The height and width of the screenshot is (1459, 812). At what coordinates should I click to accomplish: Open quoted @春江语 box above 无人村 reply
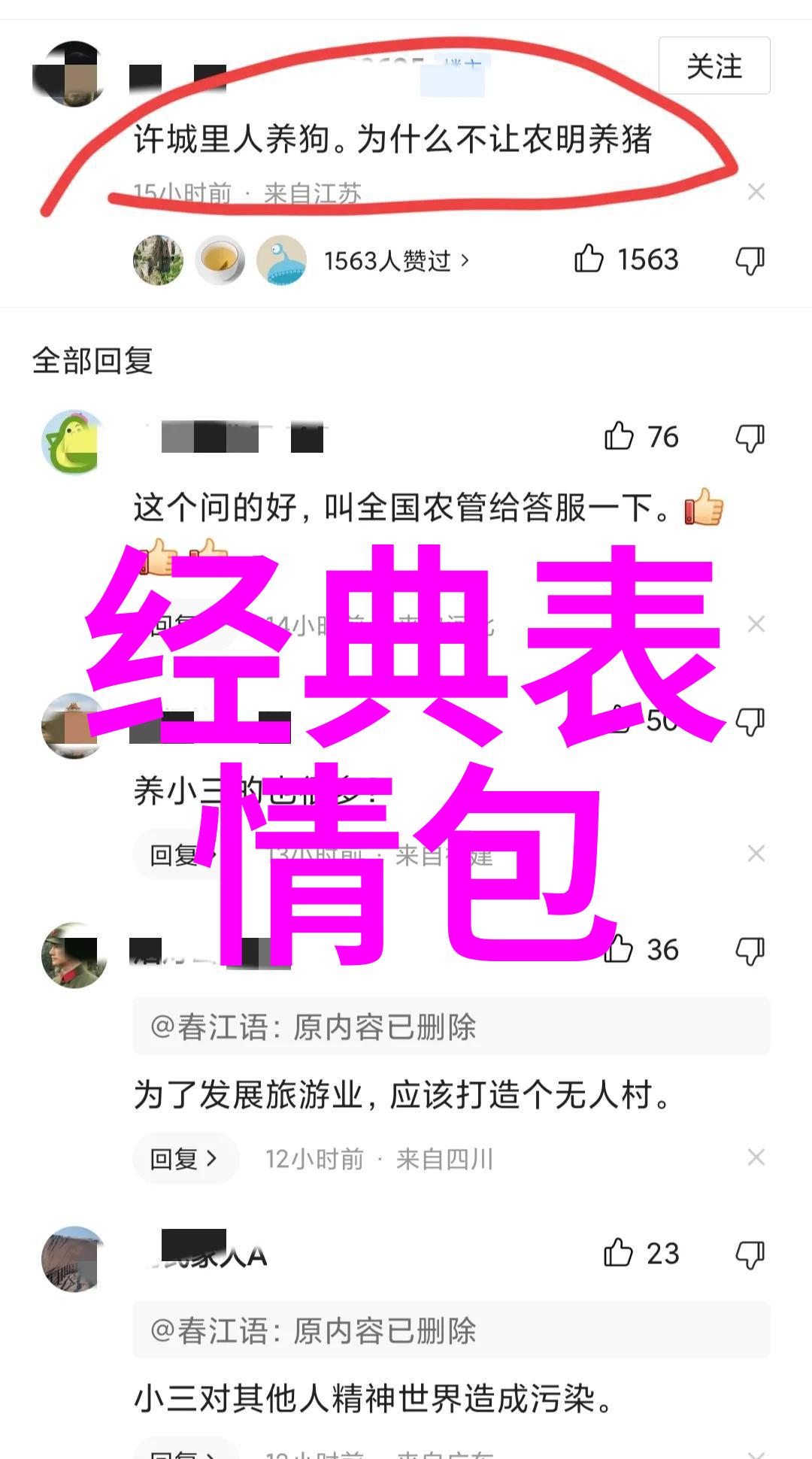tap(451, 1027)
